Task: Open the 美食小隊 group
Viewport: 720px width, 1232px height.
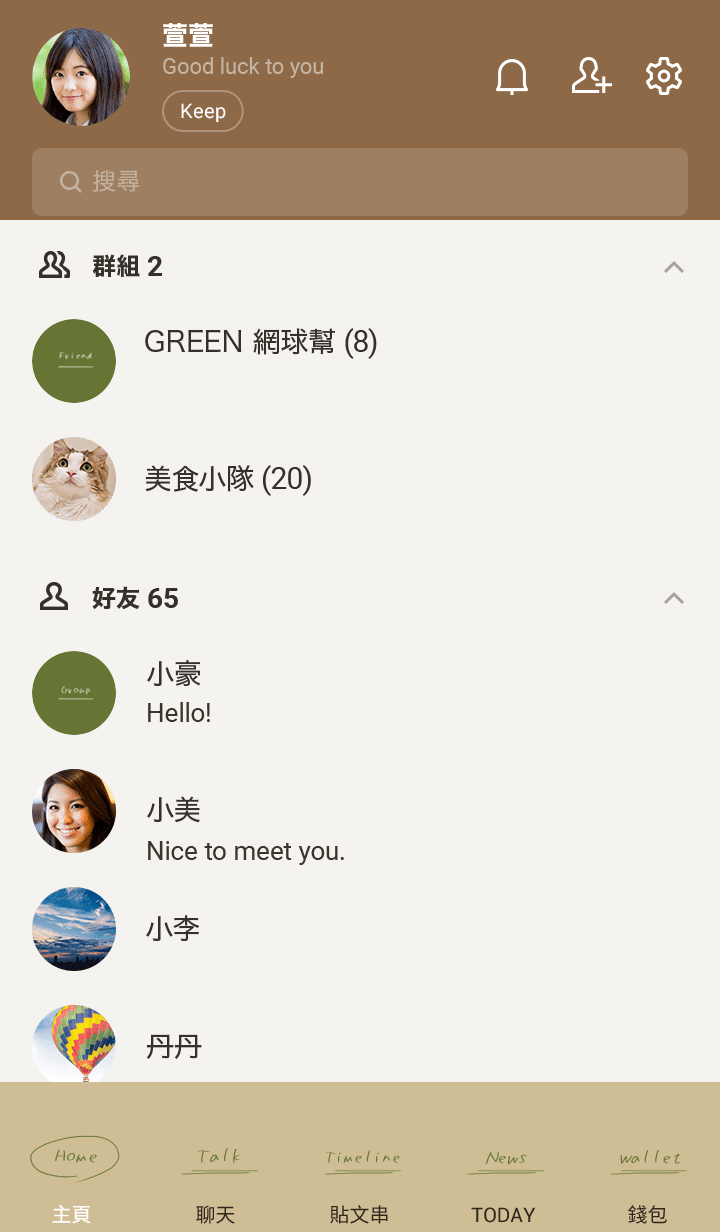Action: pos(228,480)
